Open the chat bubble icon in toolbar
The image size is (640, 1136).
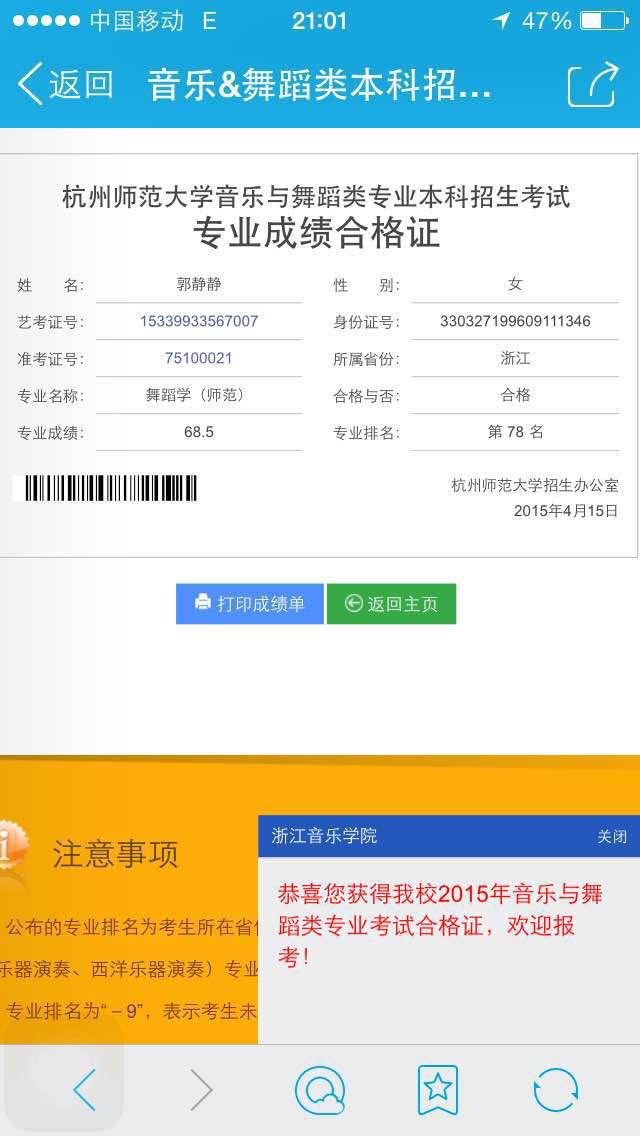[320, 1090]
